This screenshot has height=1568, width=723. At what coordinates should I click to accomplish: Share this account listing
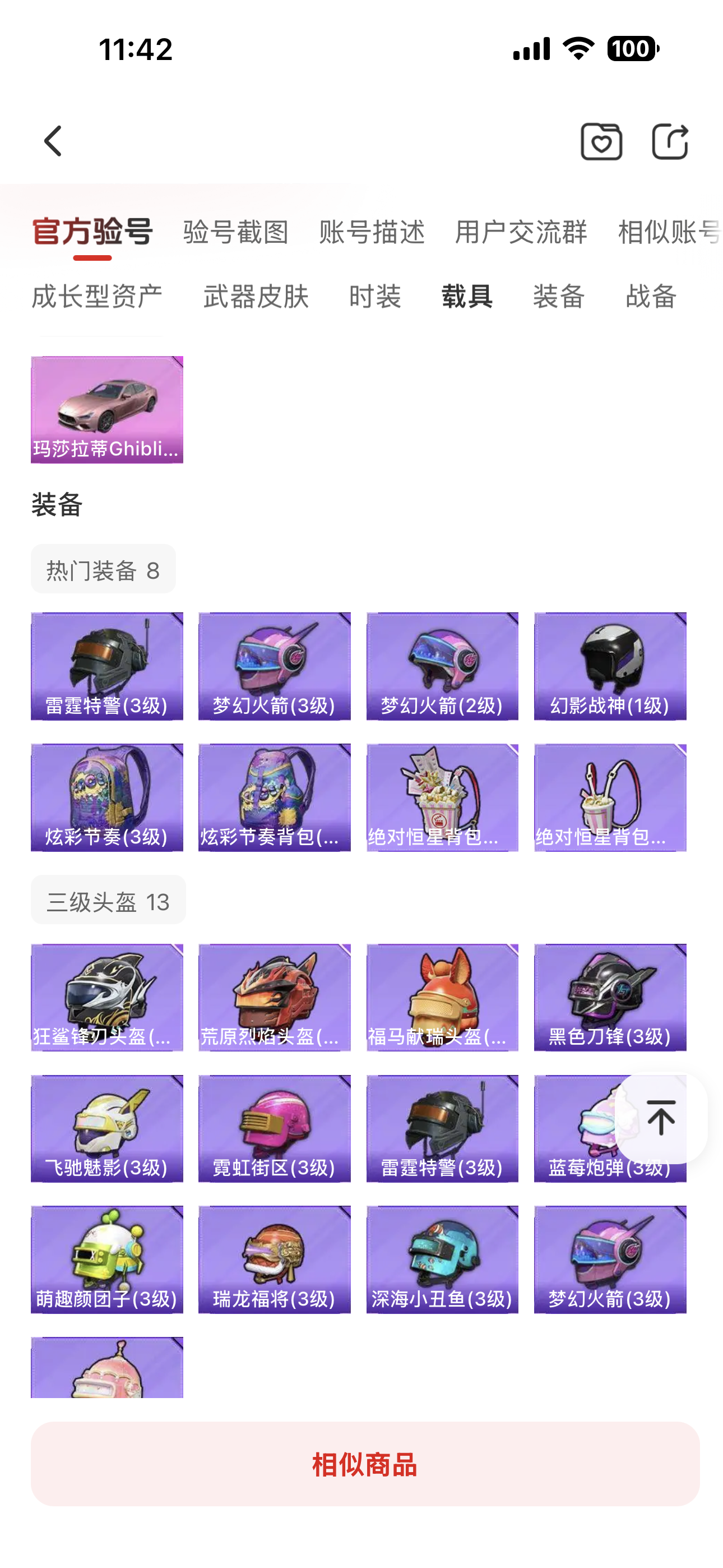(x=669, y=141)
